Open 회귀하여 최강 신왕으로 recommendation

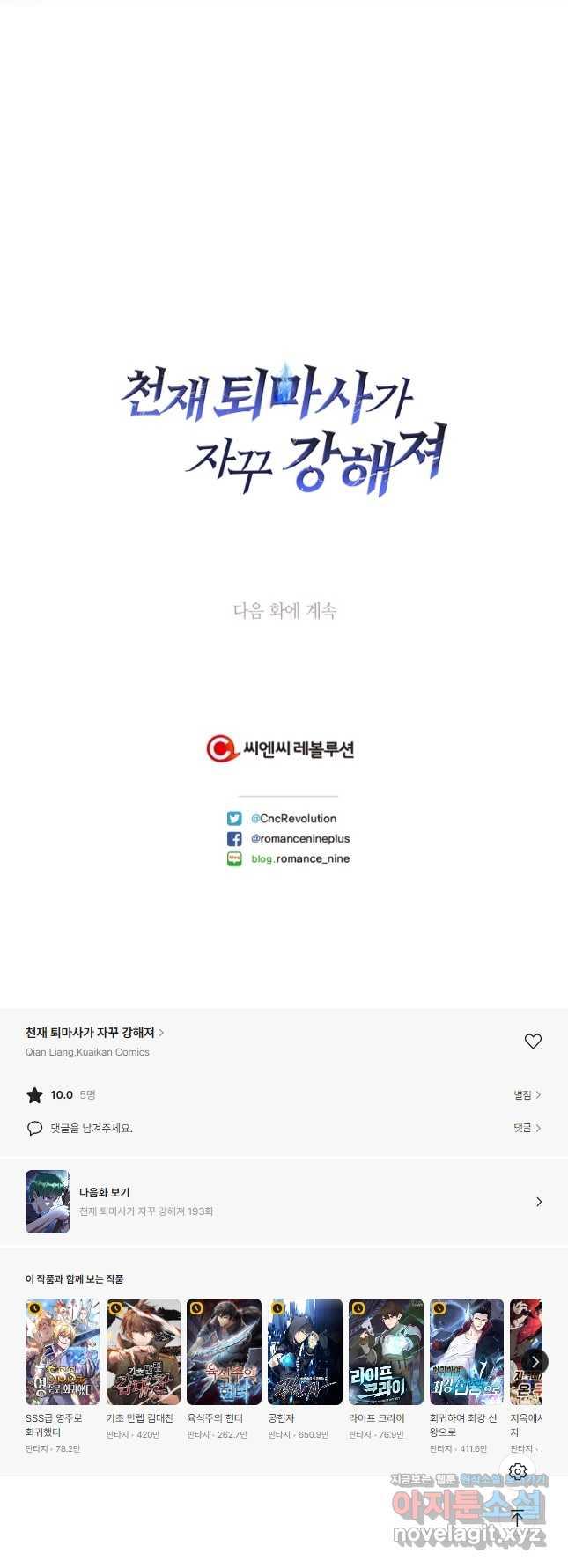[x=467, y=1351]
